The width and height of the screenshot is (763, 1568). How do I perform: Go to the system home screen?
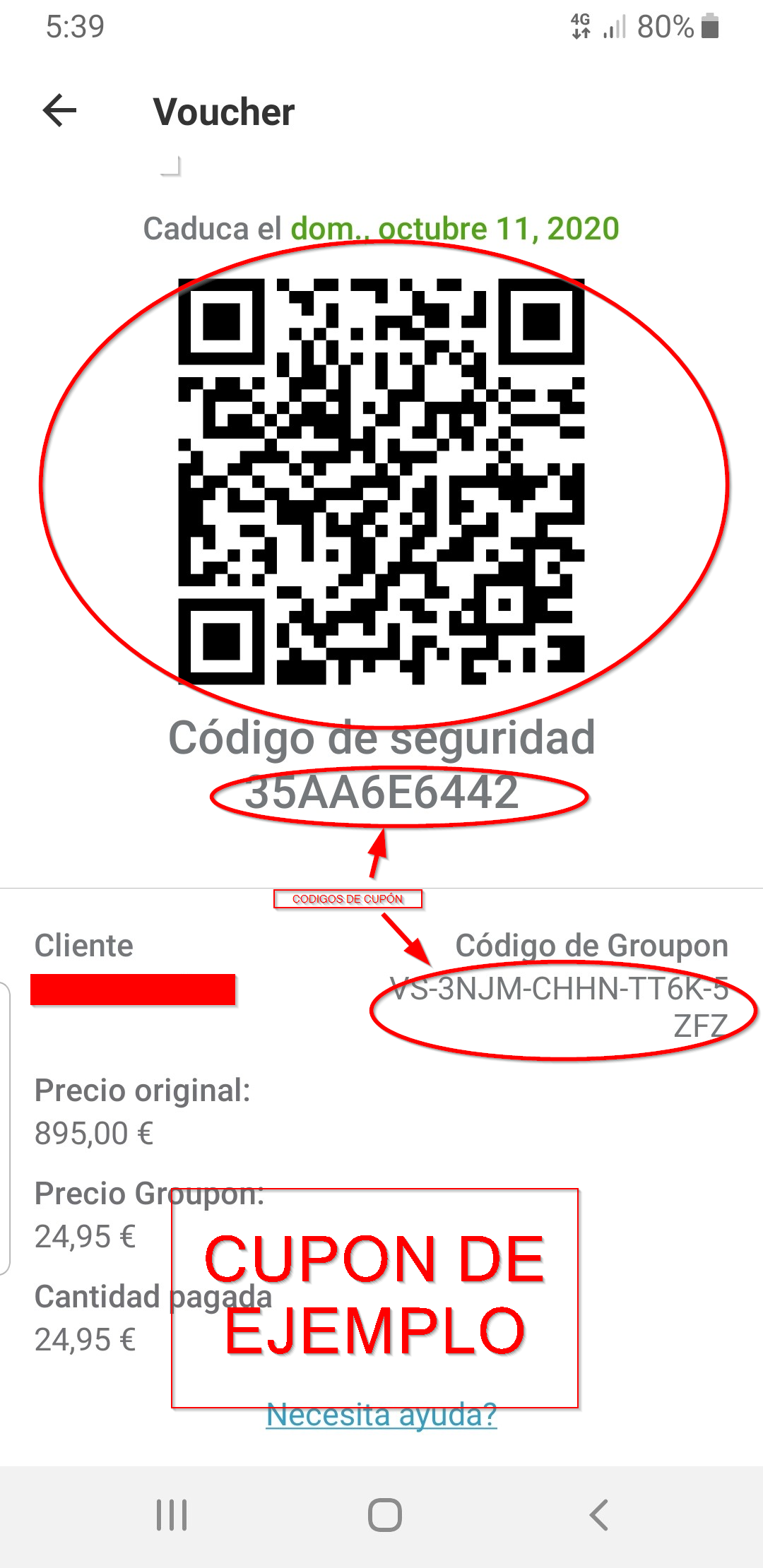coord(385,1515)
